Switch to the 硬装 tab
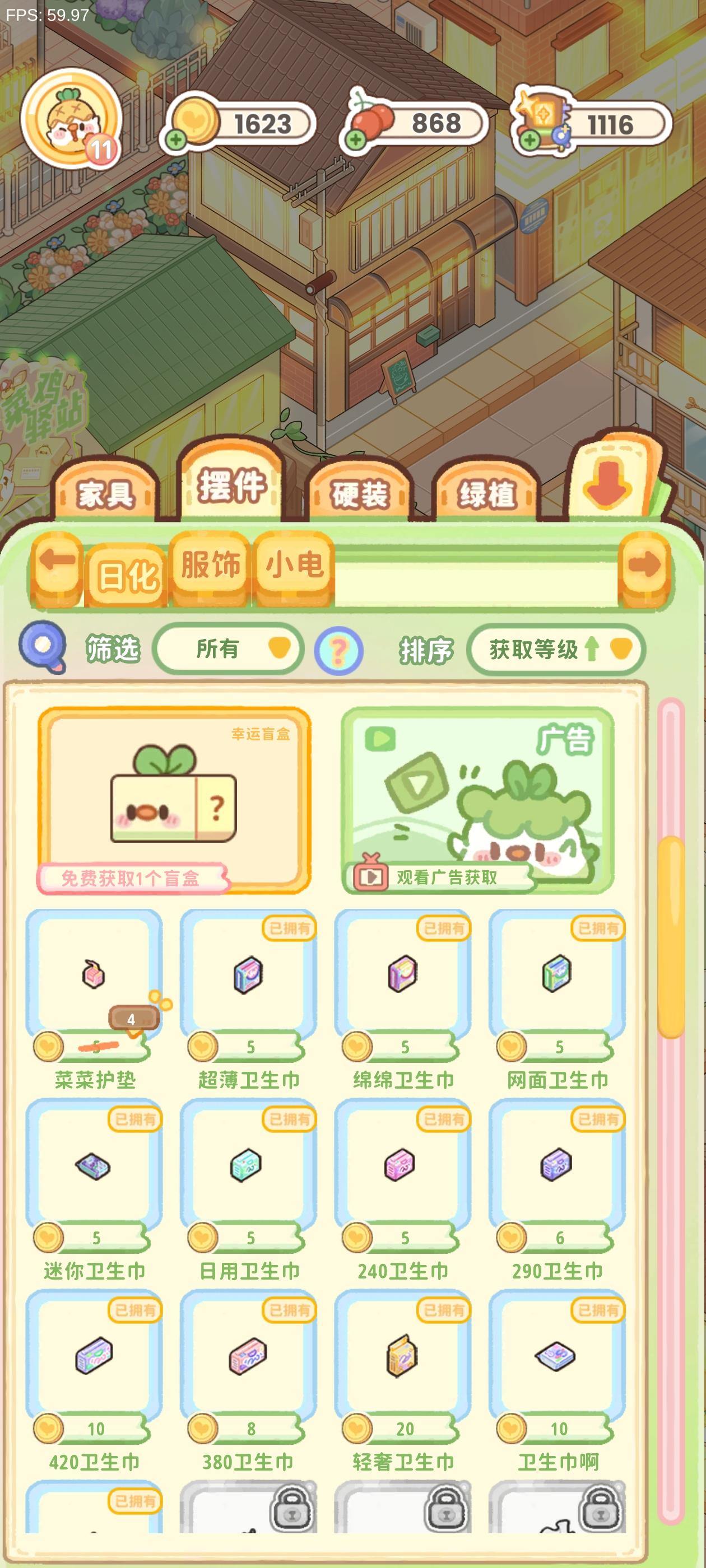Screen dimensions: 706x1568 [x=359, y=493]
